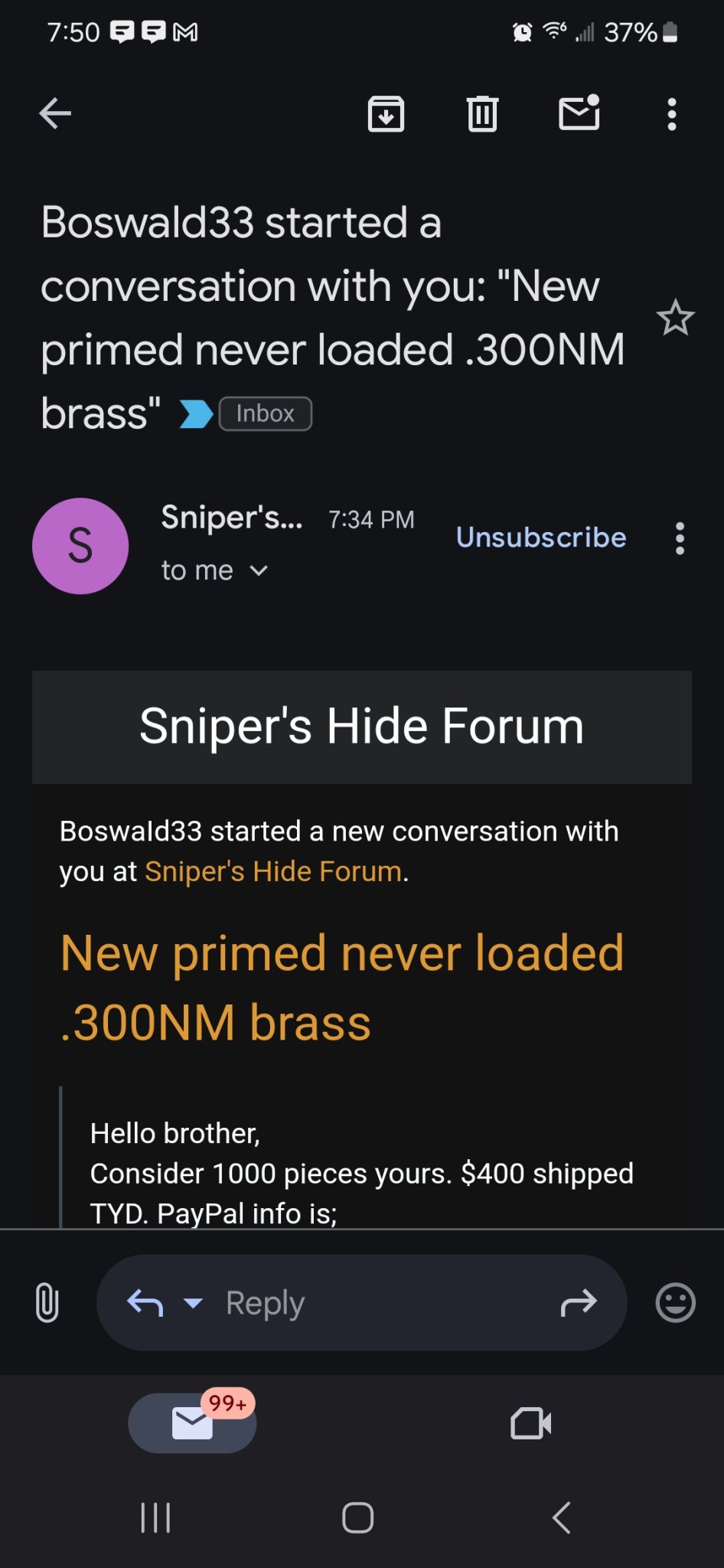Archive this email
Screen dimensions: 724x1568
pos(386,114)
